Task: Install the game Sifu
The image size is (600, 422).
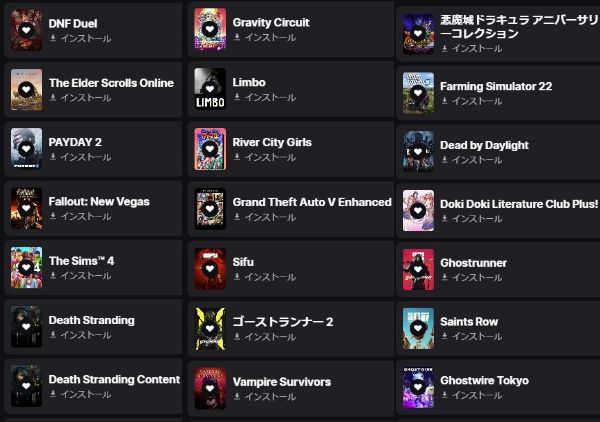Action: coord(264,277)
